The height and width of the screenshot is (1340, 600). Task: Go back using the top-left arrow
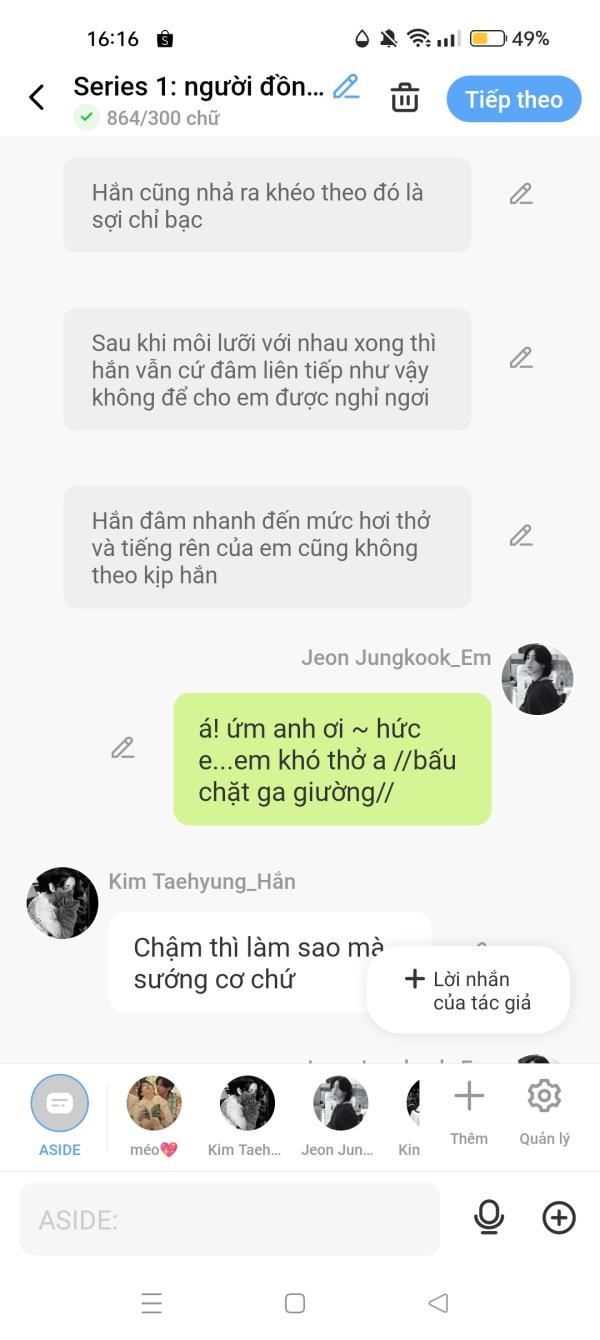(x=37, y=98)
